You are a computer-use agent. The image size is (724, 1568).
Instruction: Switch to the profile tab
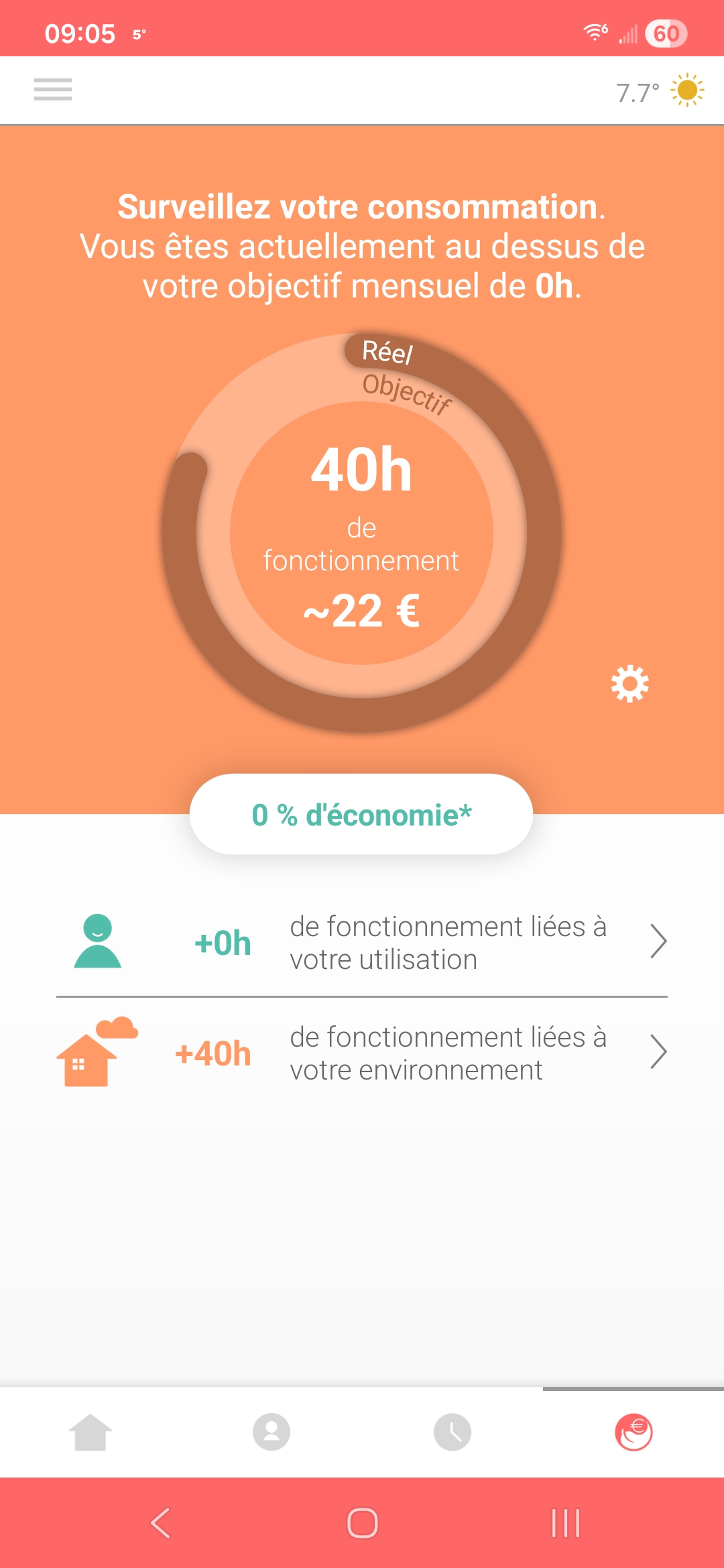(x=271, y=1432)
